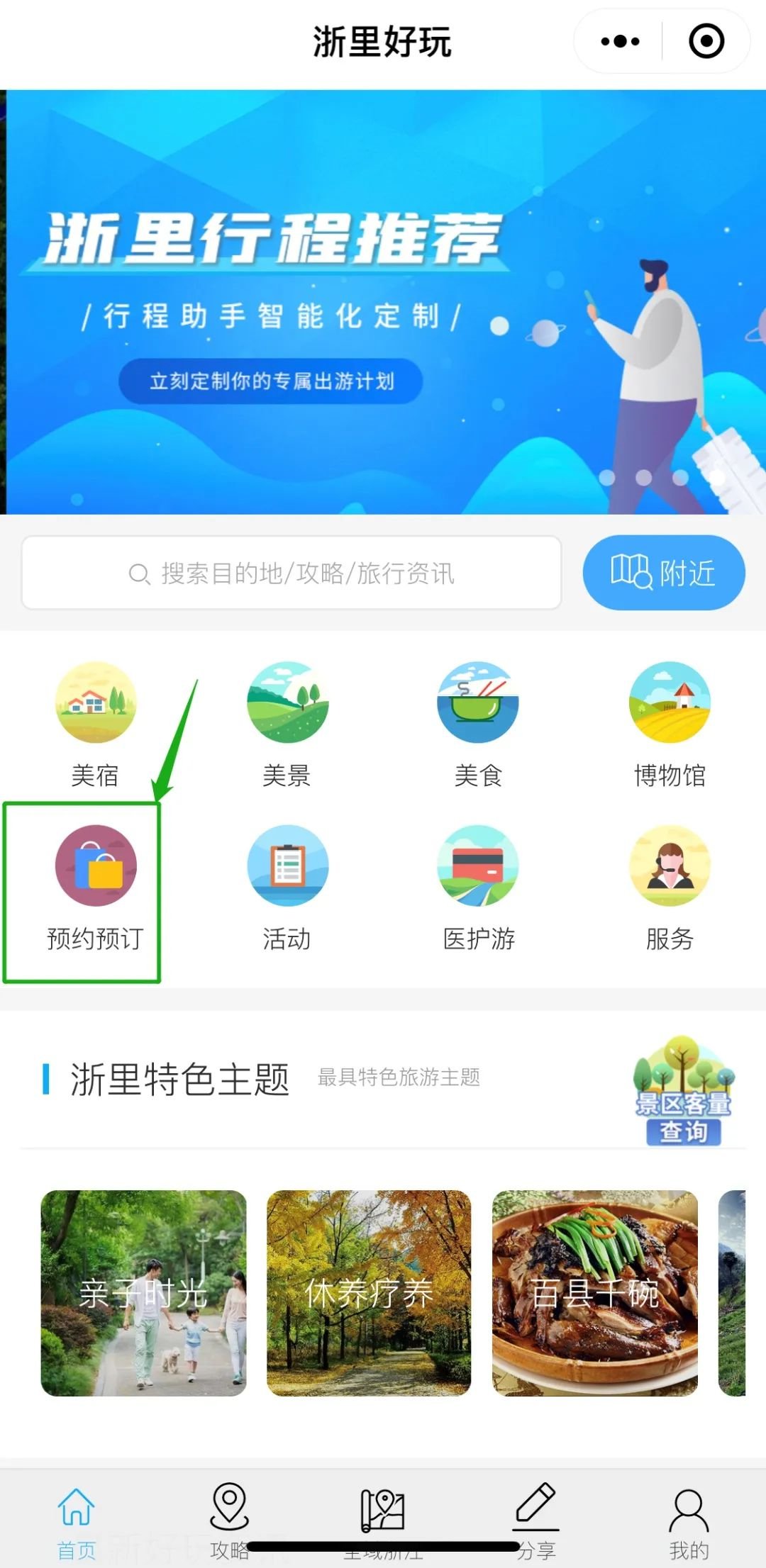The height and width of the screenshot is (1568, 766).
Task: Switch to the 我的 tab
Action: pos(688,1517)
